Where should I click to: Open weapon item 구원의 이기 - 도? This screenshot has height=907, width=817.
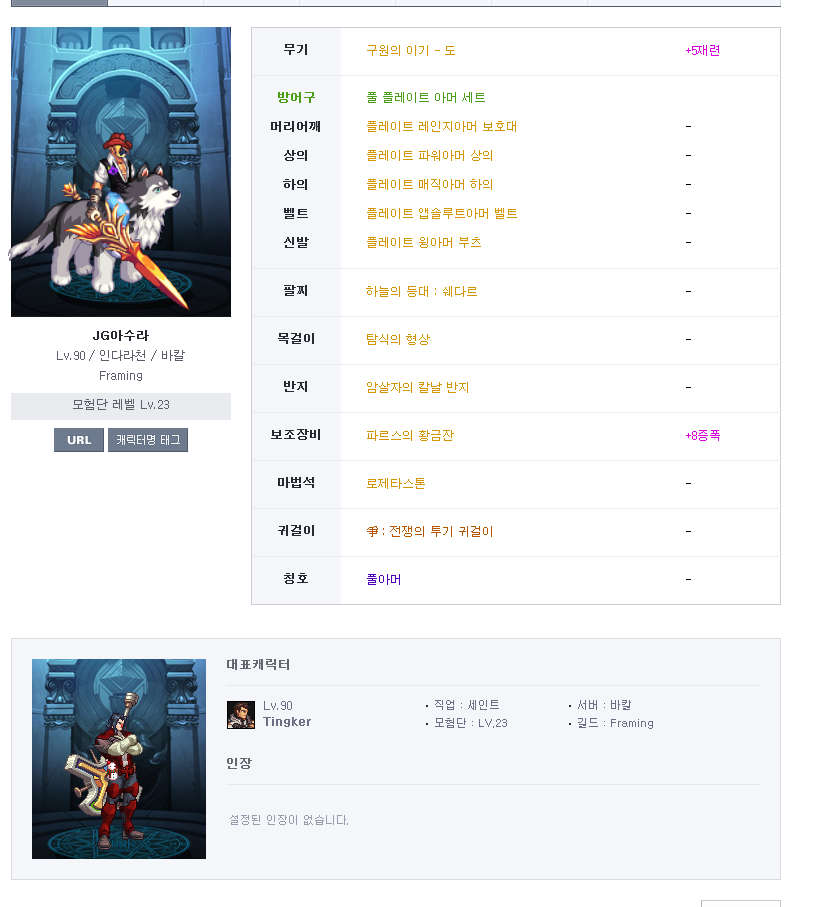coord(410,50)
